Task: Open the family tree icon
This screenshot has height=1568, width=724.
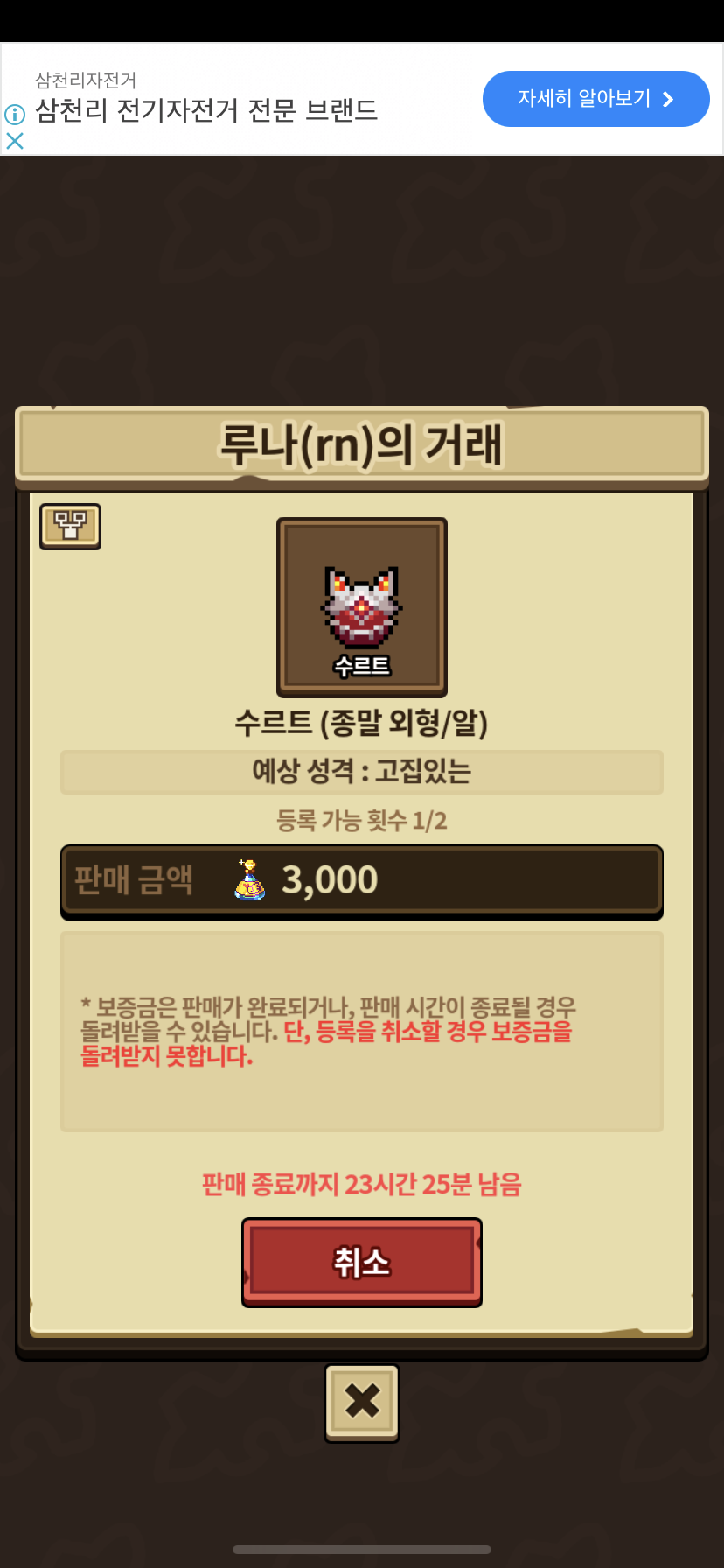Action: (70, 526)
